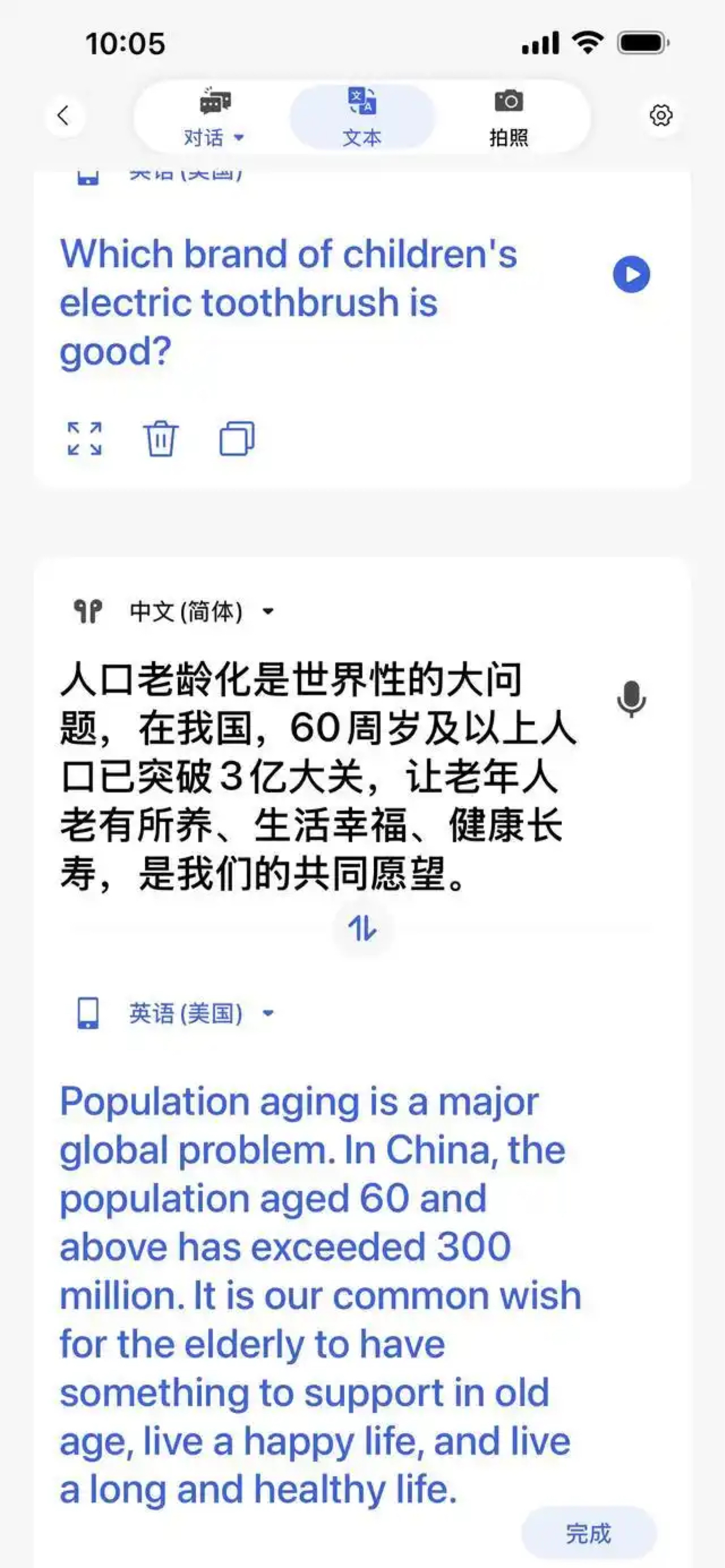Copy the toothbrush translation text
Screen dimensions: 725x1568
click(237, 438)
